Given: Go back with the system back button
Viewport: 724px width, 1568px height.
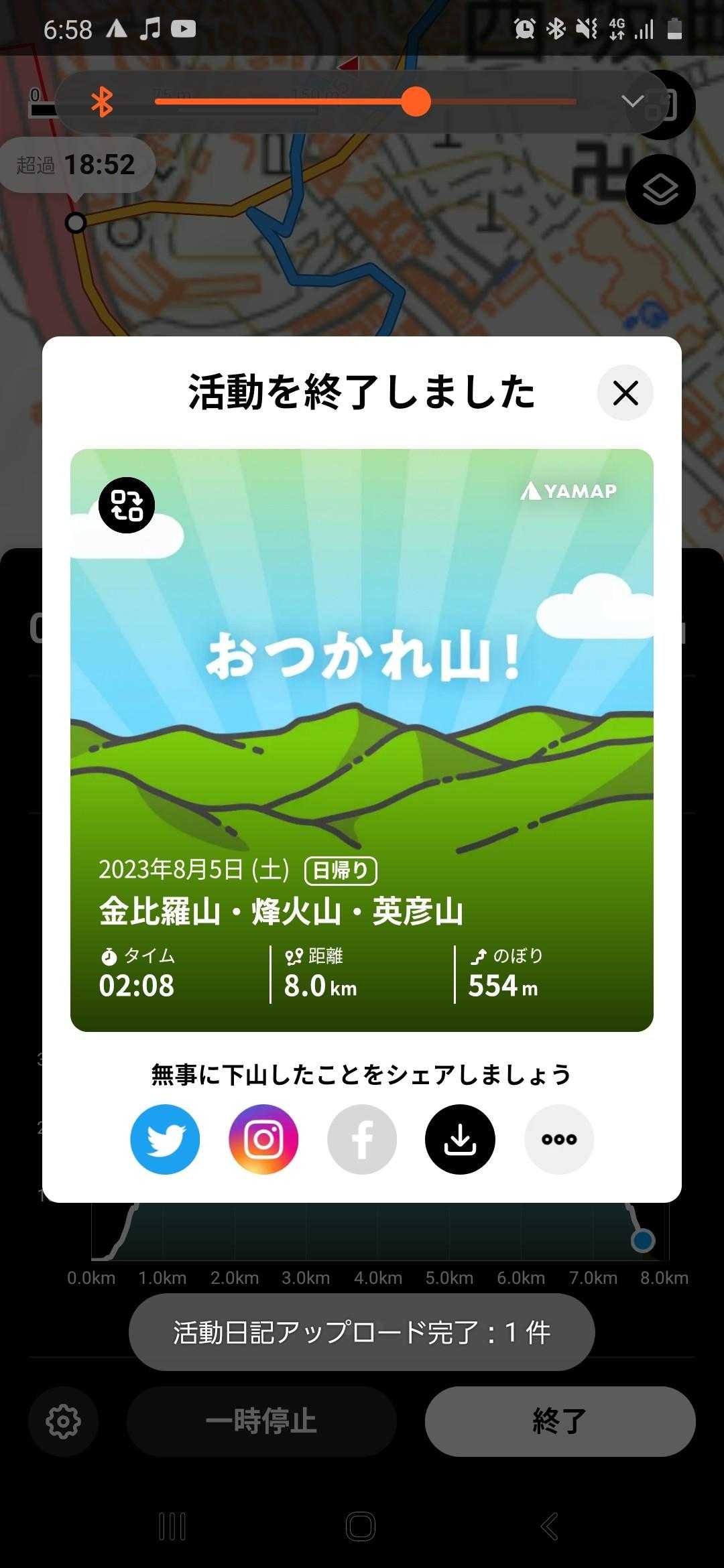Looking at the screenshot, I should pos(550,1527).
